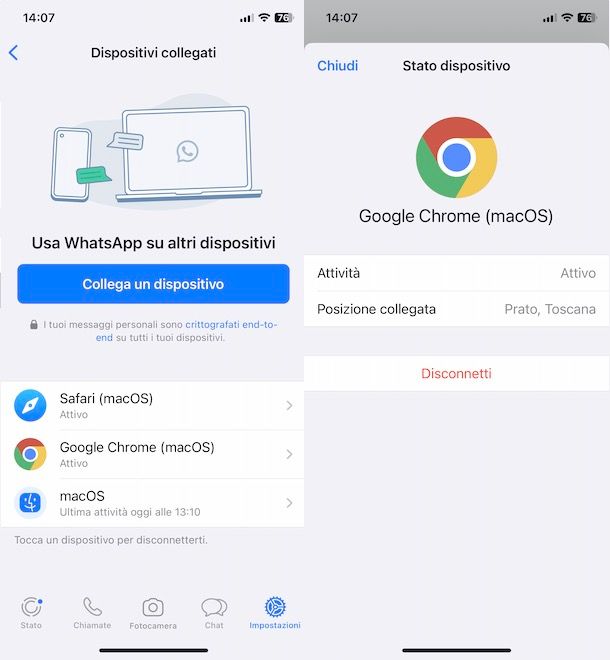The width and height of the screenshot is (610, 660).
Task: Switch to the Impostazioni tab
Action: [274, 612]
